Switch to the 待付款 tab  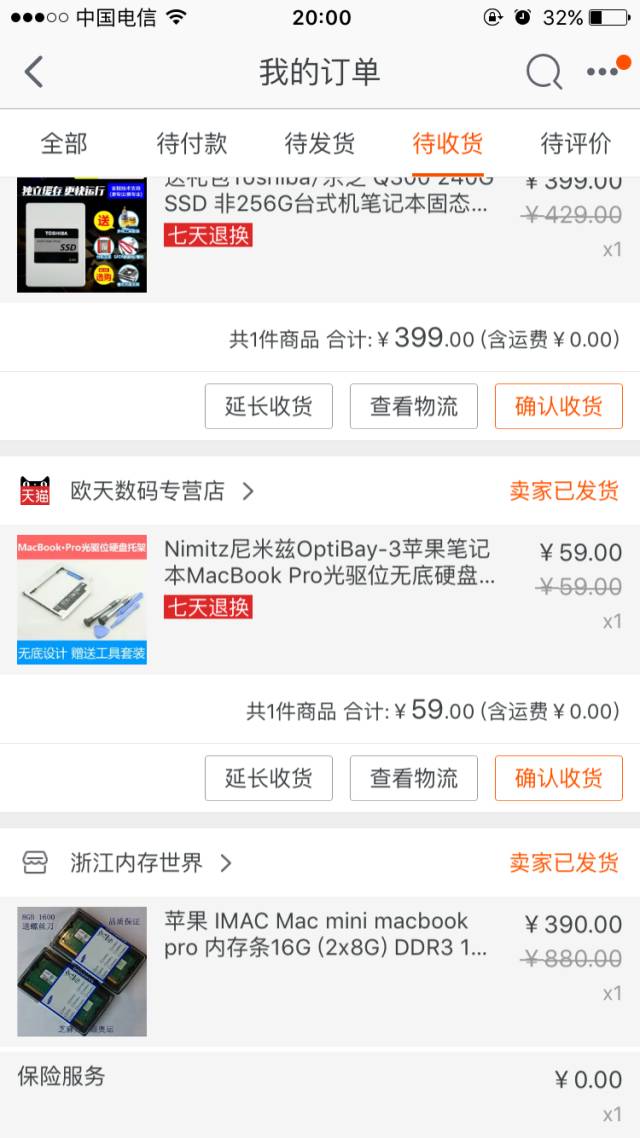(x=192, y=143)
